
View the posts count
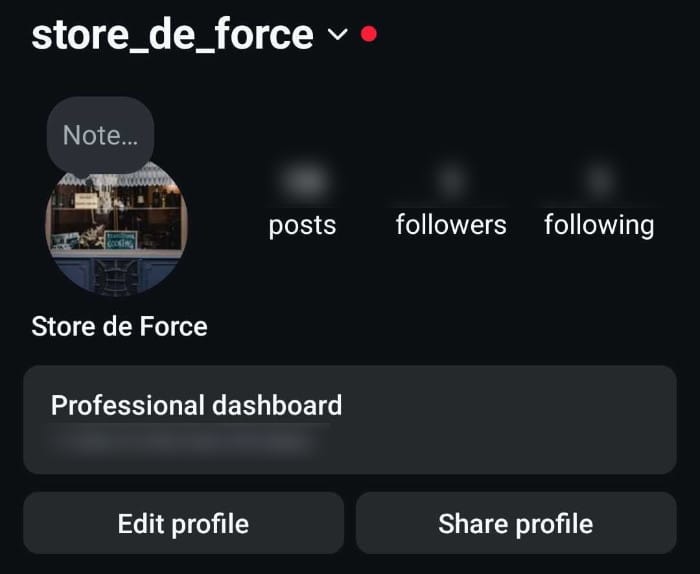tap(302, 207)
